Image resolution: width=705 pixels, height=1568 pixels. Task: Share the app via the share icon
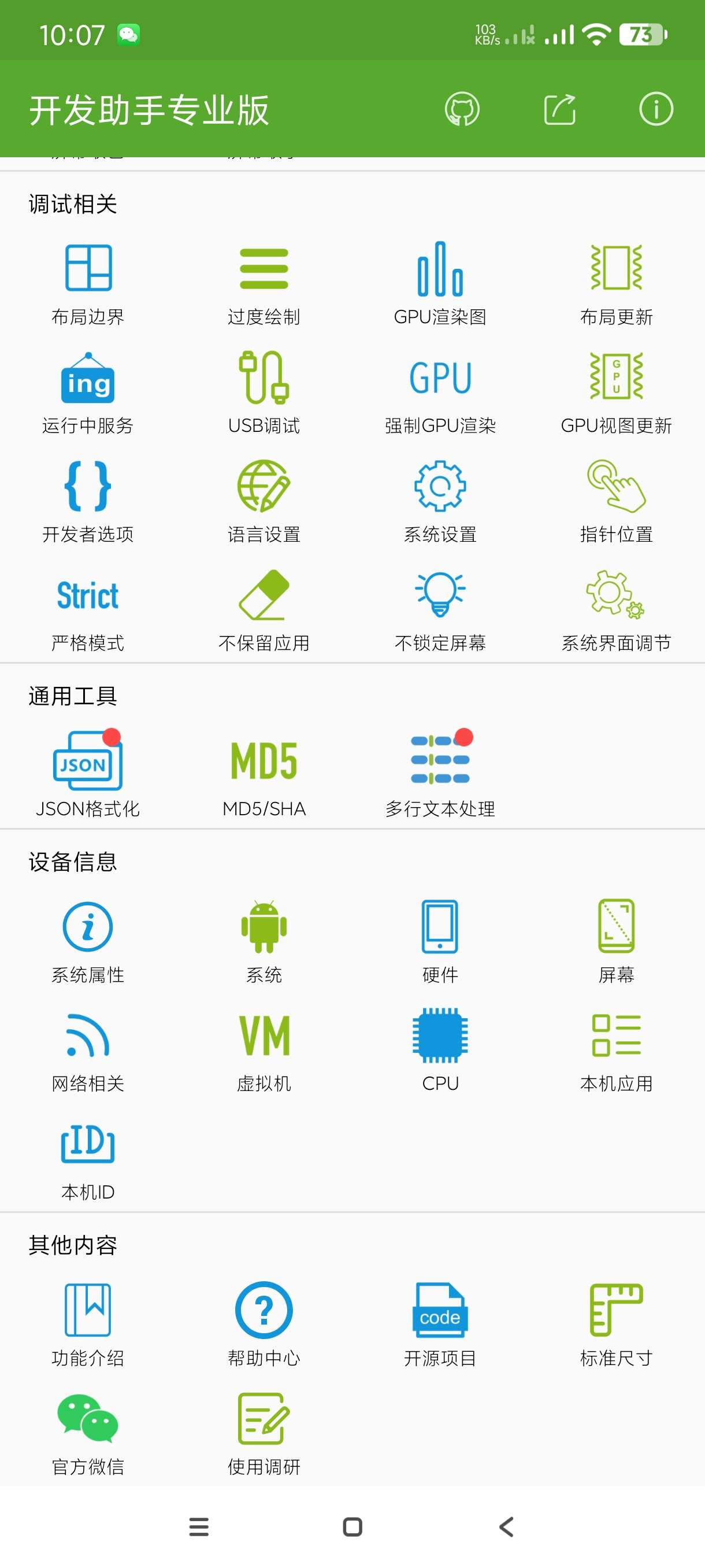click(x=559, y=110)
